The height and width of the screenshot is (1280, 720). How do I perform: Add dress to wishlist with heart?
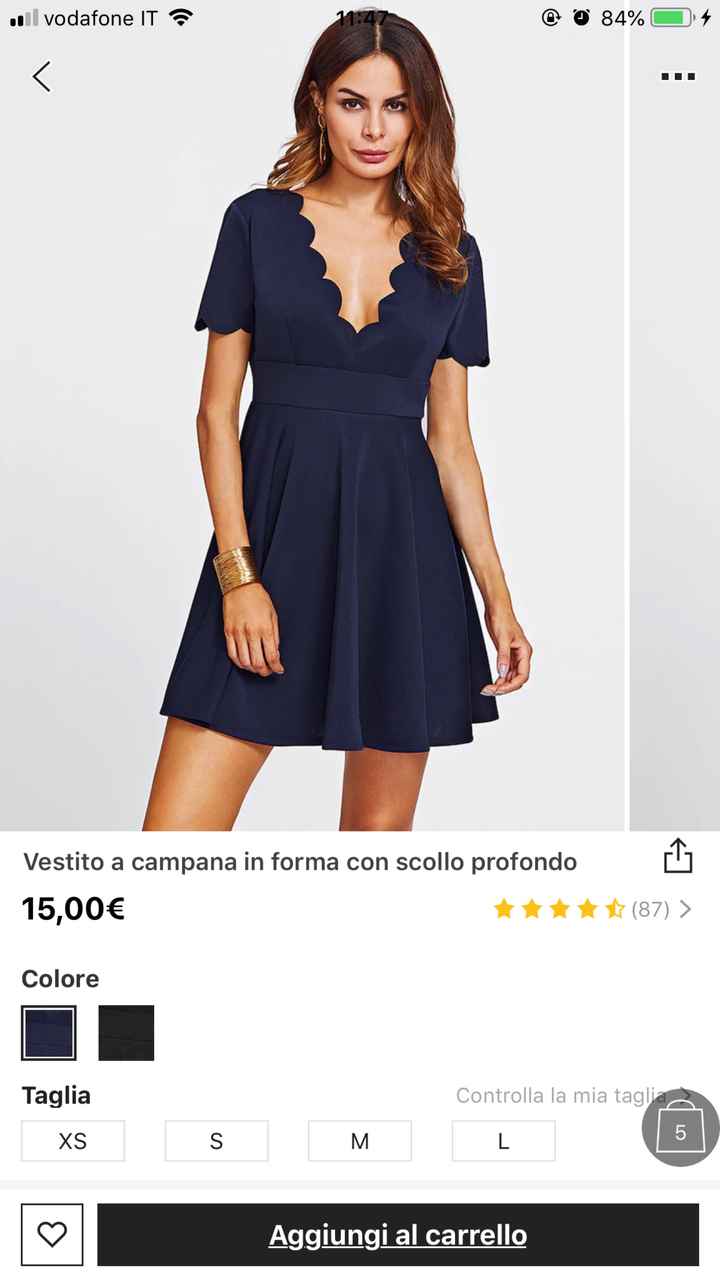(52, 1235)
